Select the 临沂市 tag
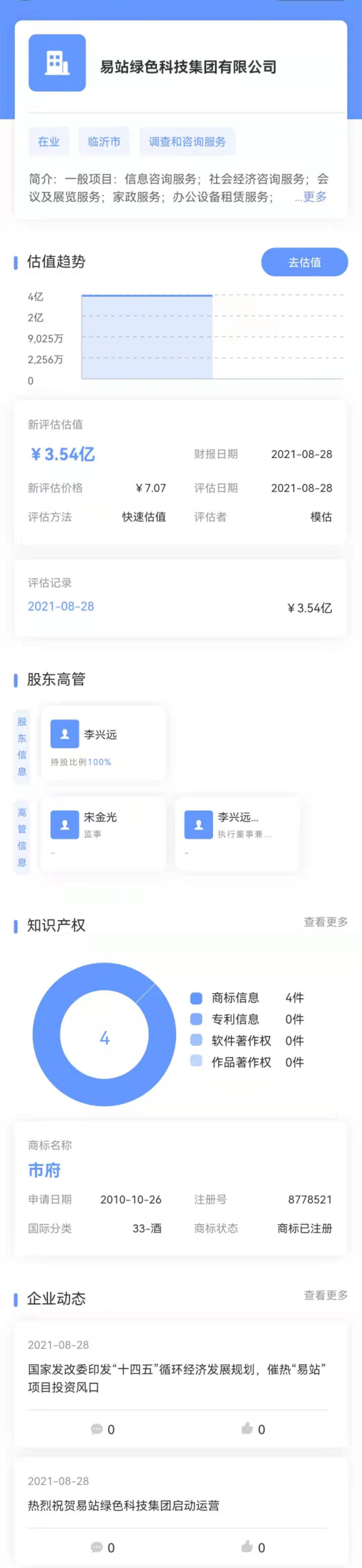 tap(104, 142)
